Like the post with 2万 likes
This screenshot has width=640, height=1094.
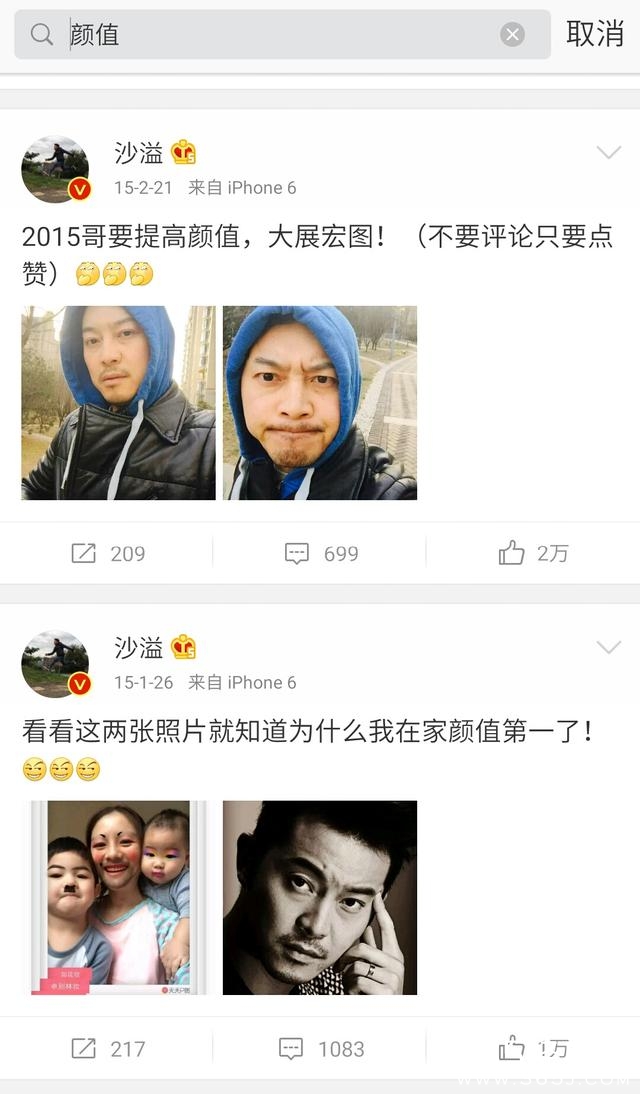tap(533, 553)
